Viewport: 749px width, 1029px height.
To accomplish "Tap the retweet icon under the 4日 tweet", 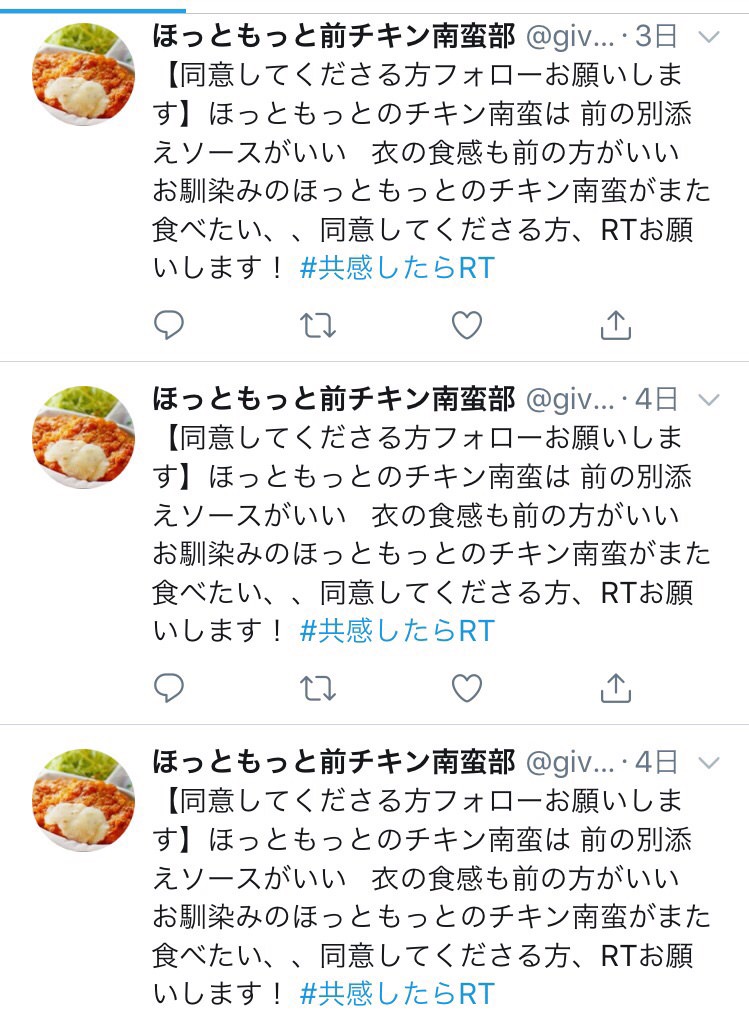I will pos(319,687).
